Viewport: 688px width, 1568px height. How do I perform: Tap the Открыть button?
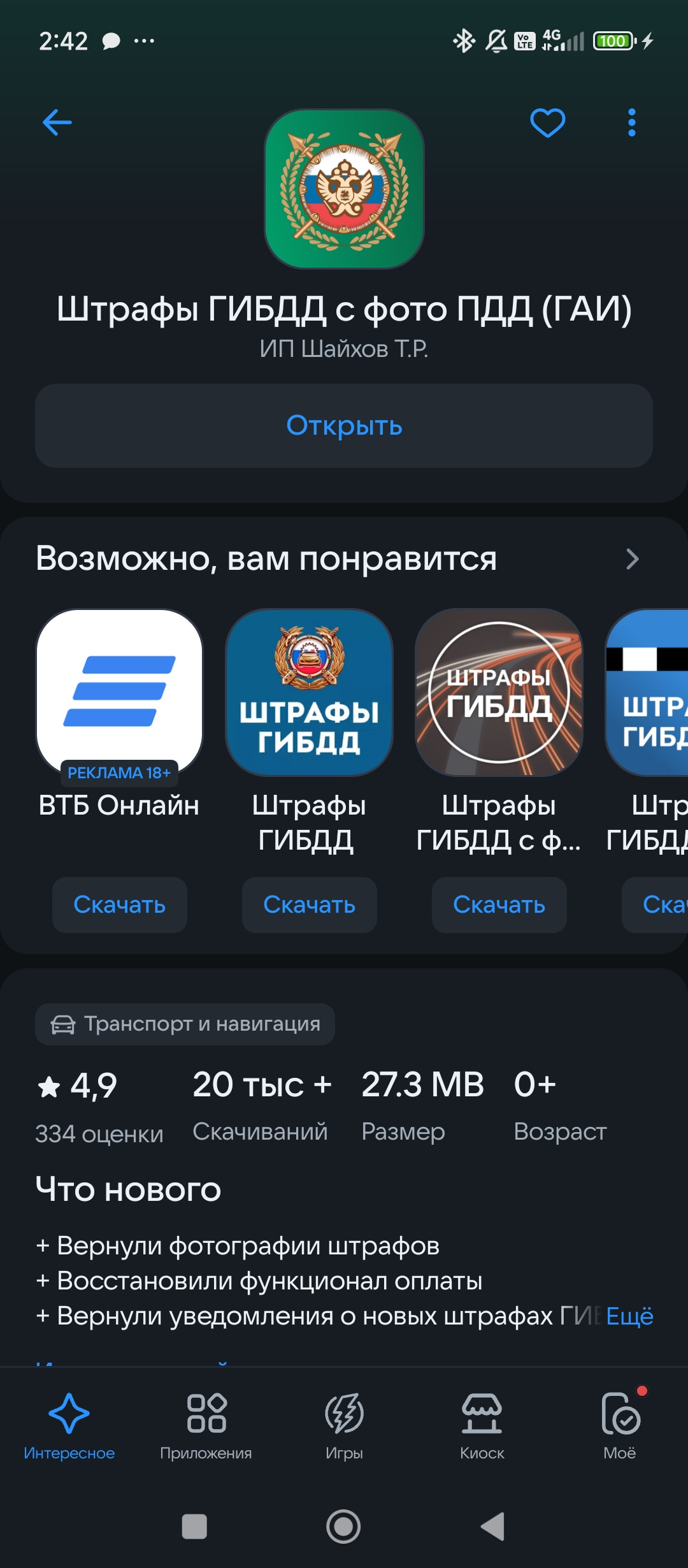(x=344, y=426)
